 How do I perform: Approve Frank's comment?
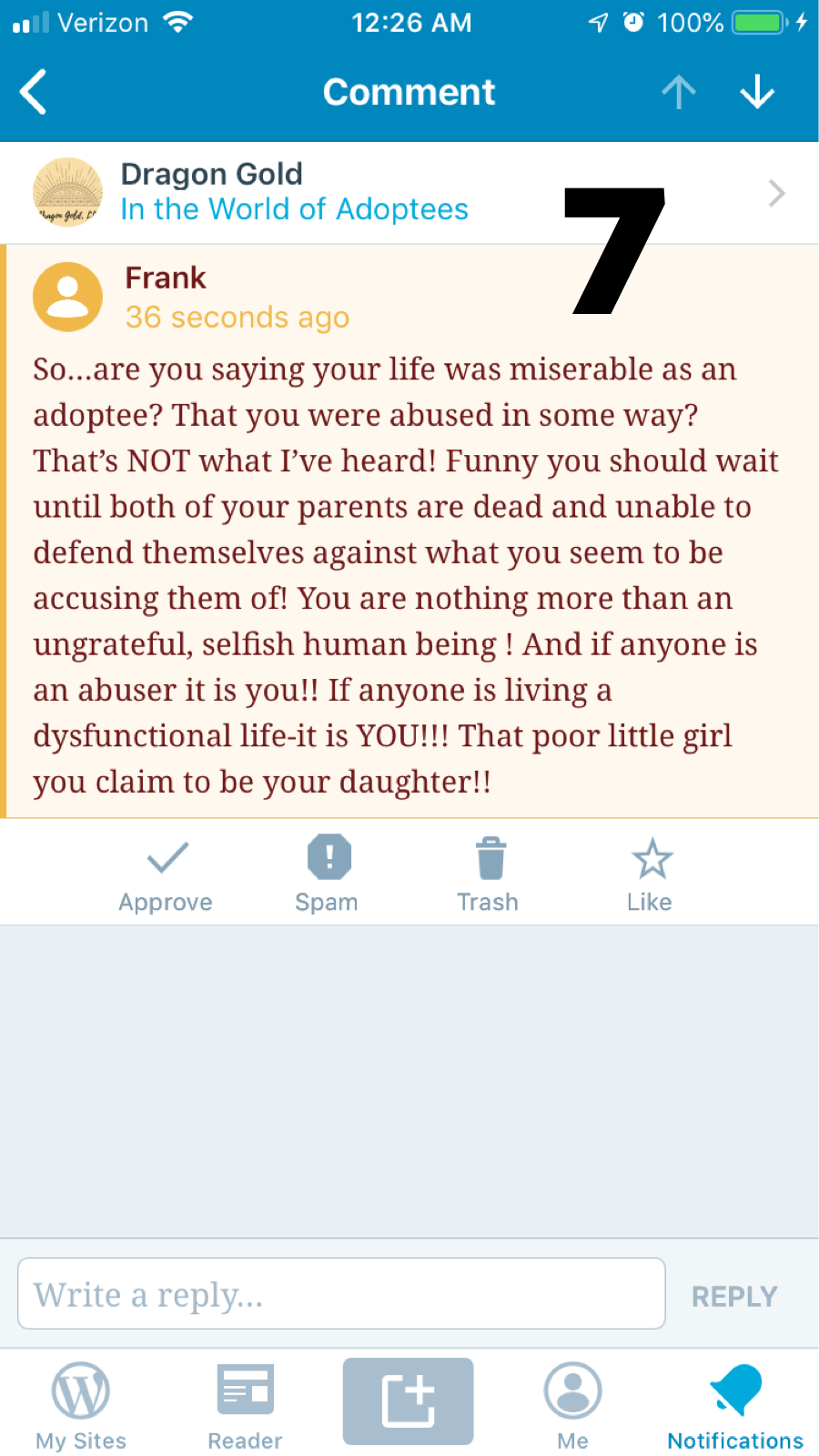(x=166, y=874)
